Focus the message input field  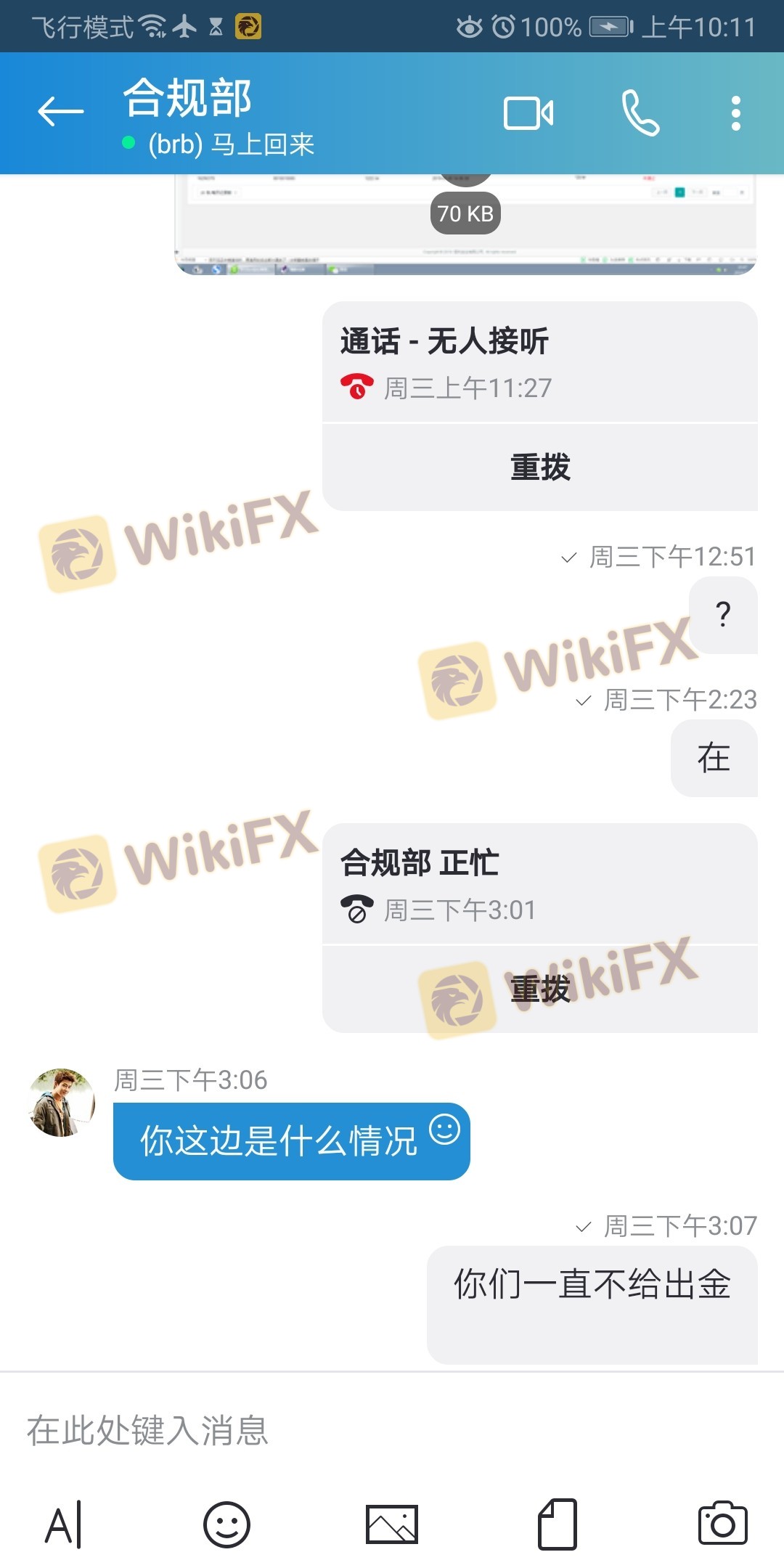point(392,1430)
